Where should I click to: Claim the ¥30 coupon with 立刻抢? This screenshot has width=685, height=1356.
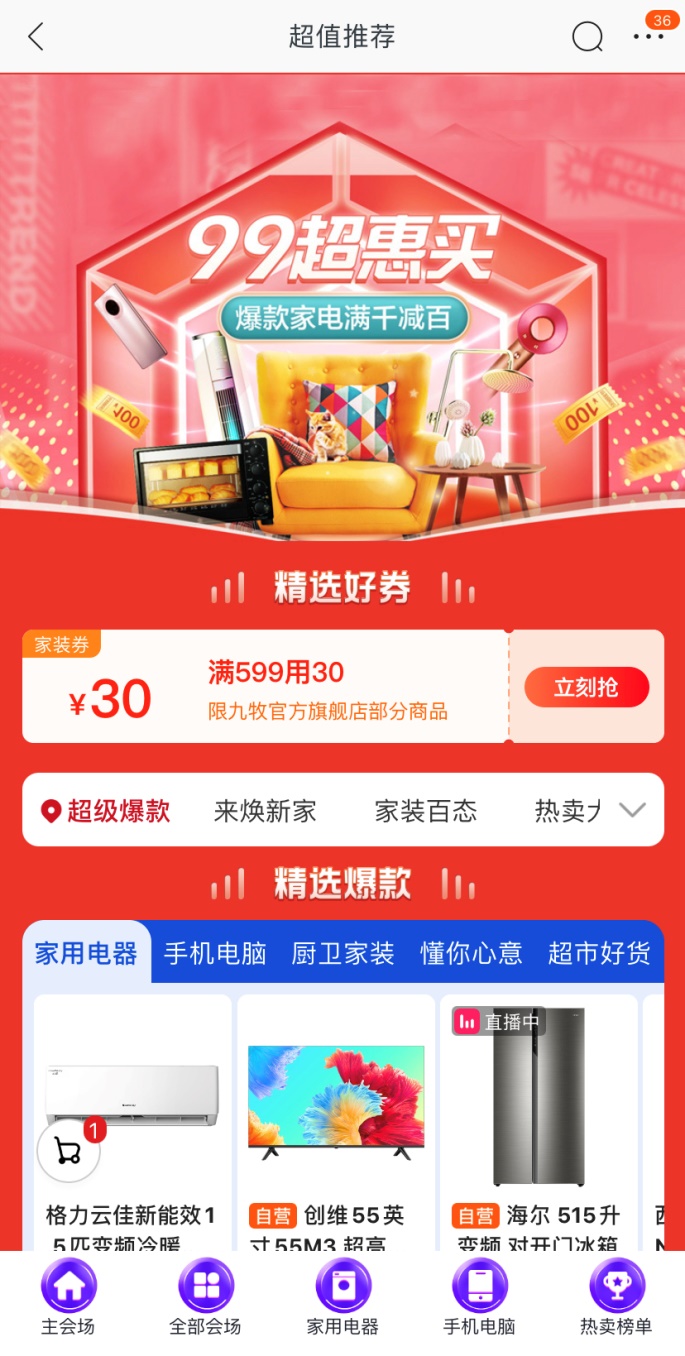point(586,688)
